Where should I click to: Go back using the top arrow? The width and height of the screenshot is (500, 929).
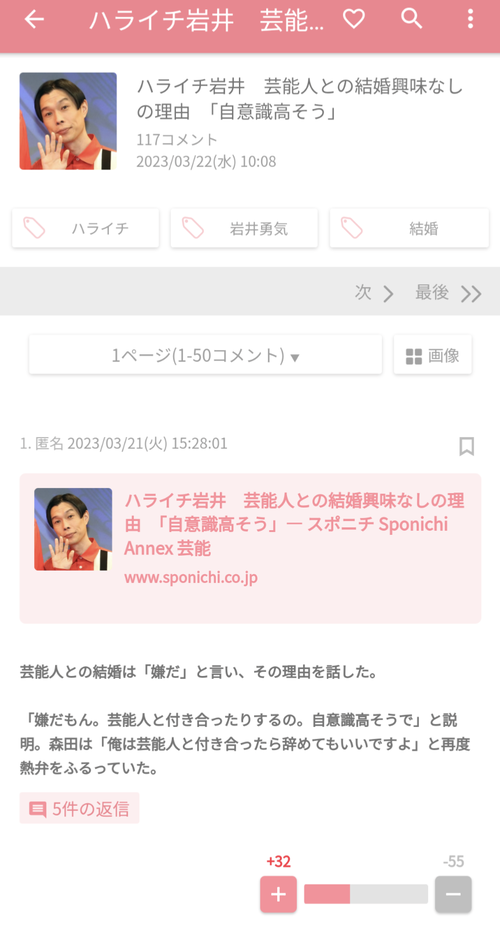coord(34,20)
